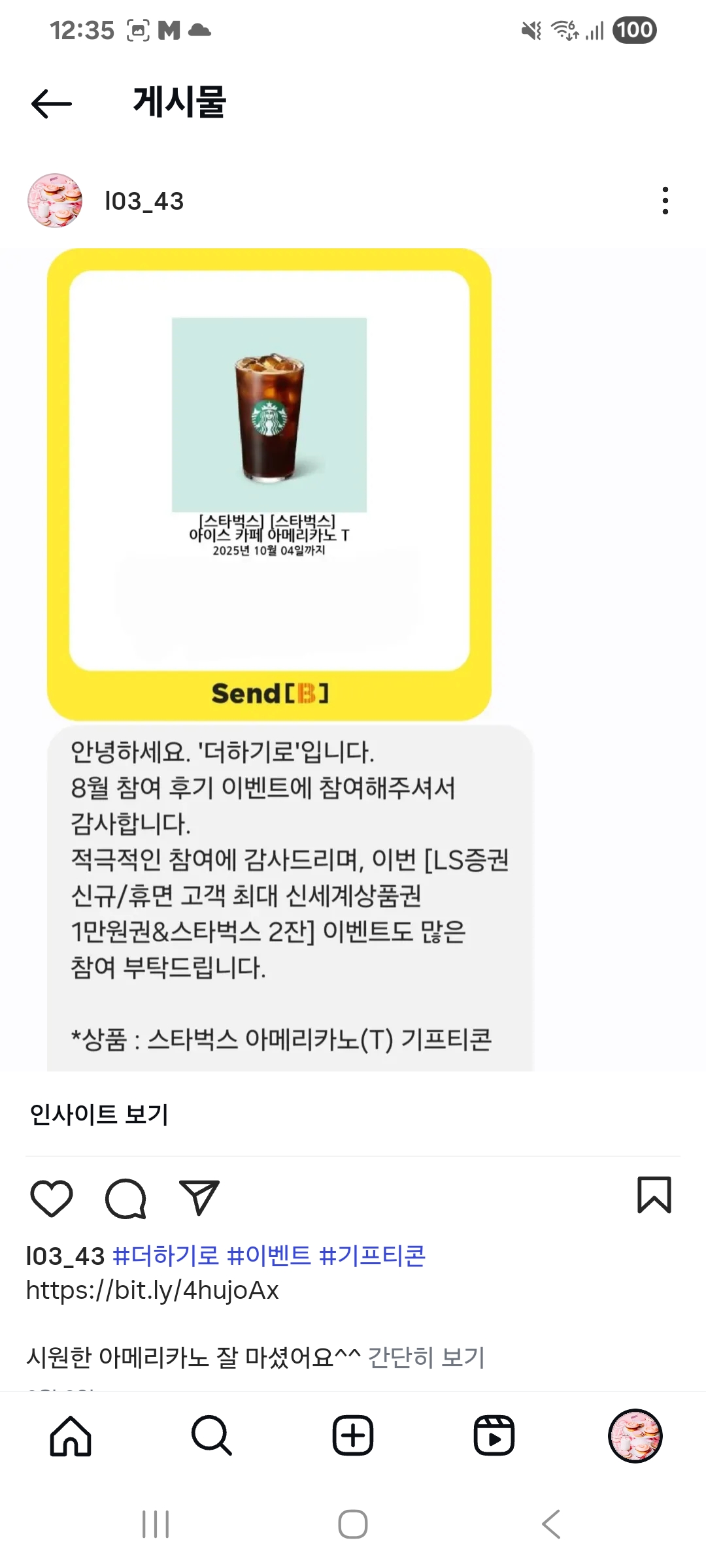Collapse the caption with 간단히 보기
The width and height of the screenshot is (706, 1568).
[x=426, y=1358]
